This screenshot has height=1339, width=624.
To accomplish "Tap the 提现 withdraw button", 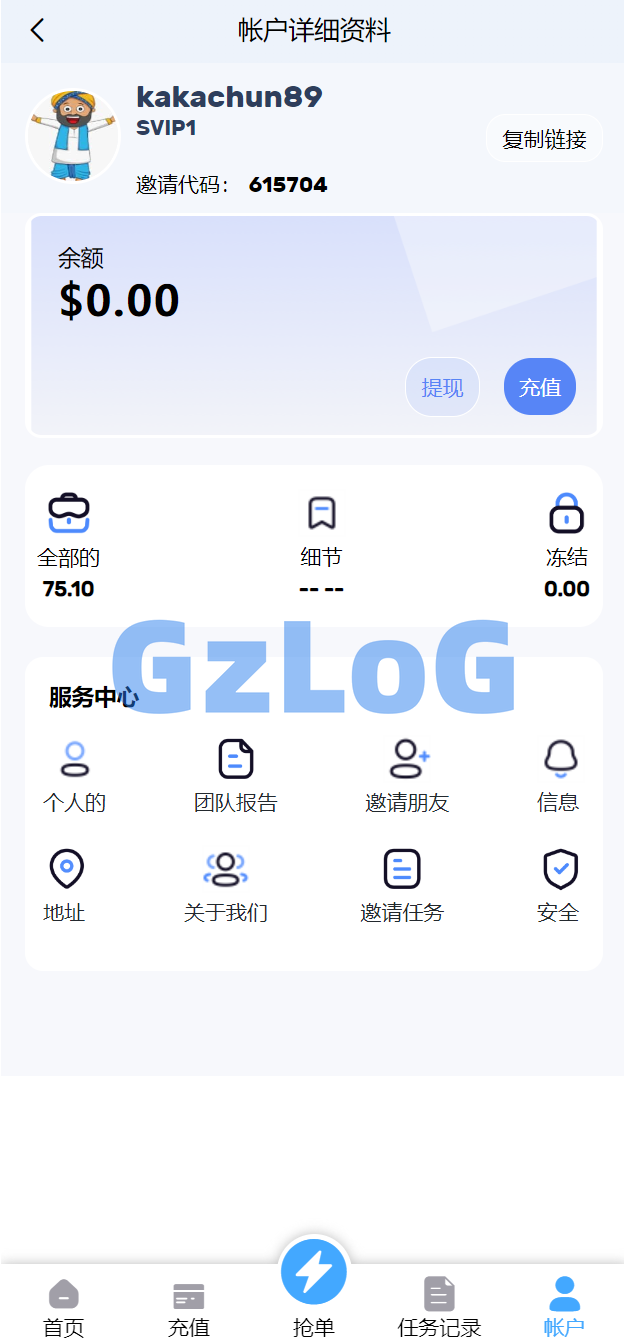I will click(442, 387).
